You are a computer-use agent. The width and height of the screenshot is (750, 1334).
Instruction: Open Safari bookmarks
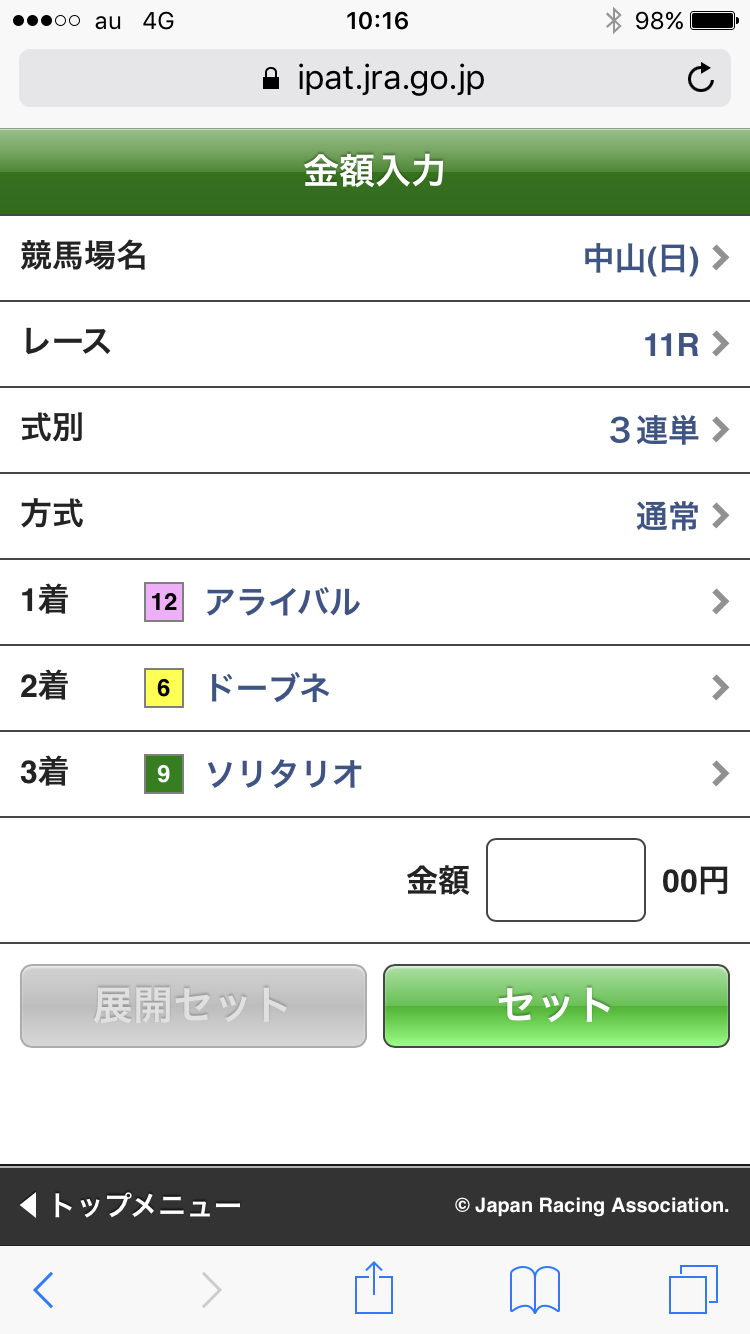[535, 1290]
